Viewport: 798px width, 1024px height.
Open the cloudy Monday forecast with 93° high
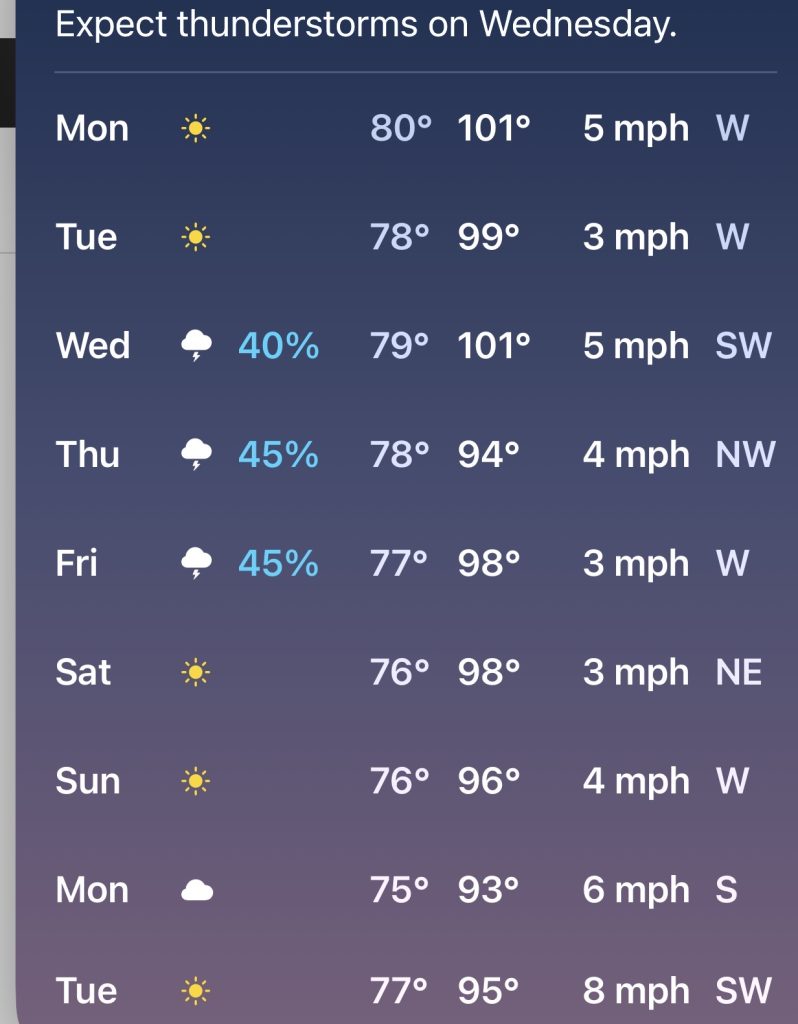pyautogui.click(x=415, y=889)
